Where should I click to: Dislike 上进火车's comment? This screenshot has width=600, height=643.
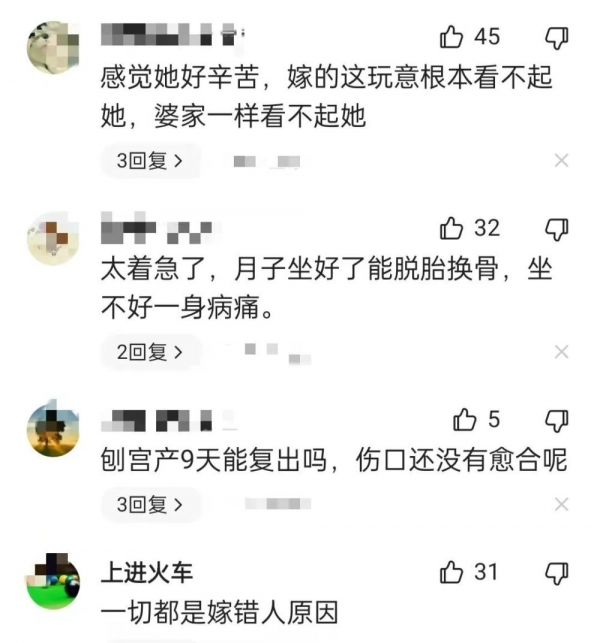pos(557,572)
